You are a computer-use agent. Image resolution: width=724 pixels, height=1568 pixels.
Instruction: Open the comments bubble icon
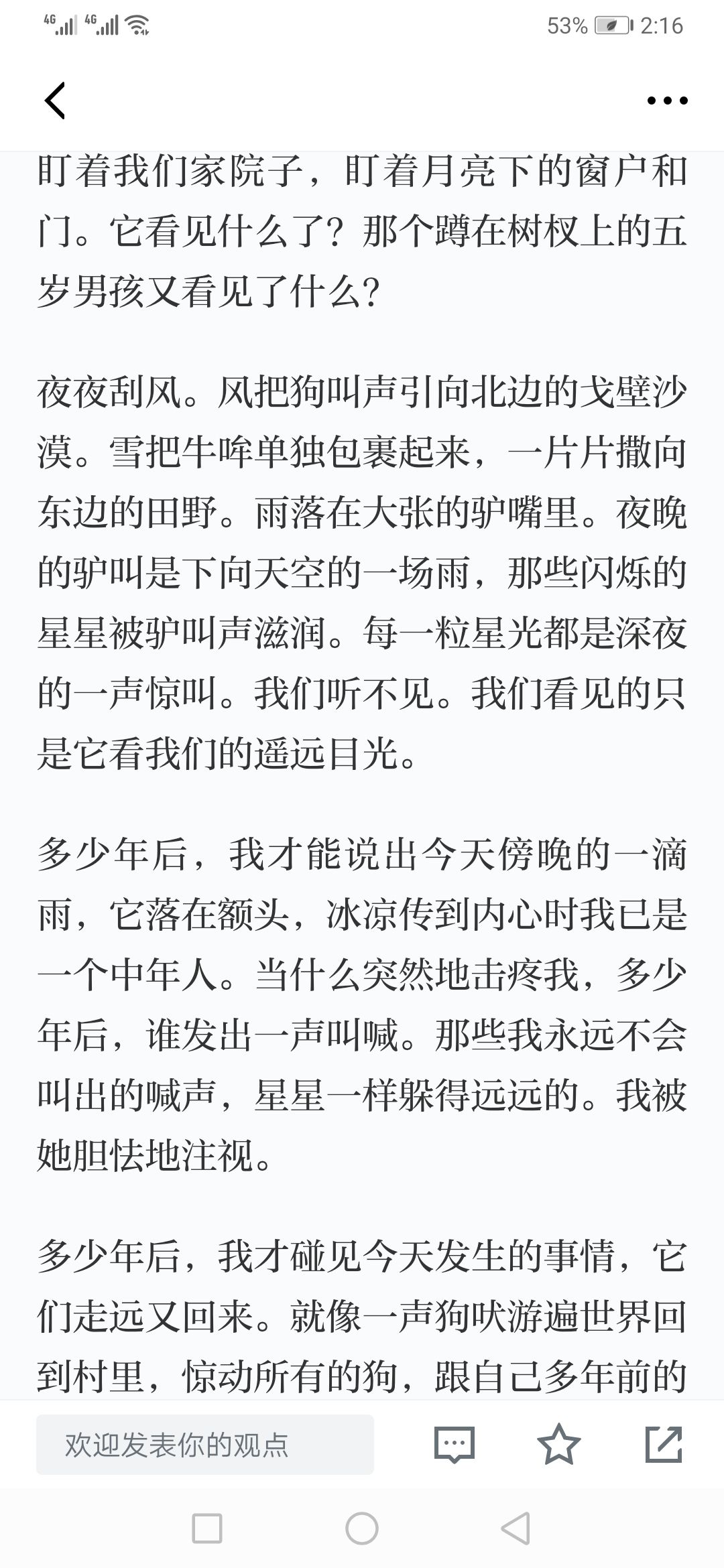(x=455, y=1445)
